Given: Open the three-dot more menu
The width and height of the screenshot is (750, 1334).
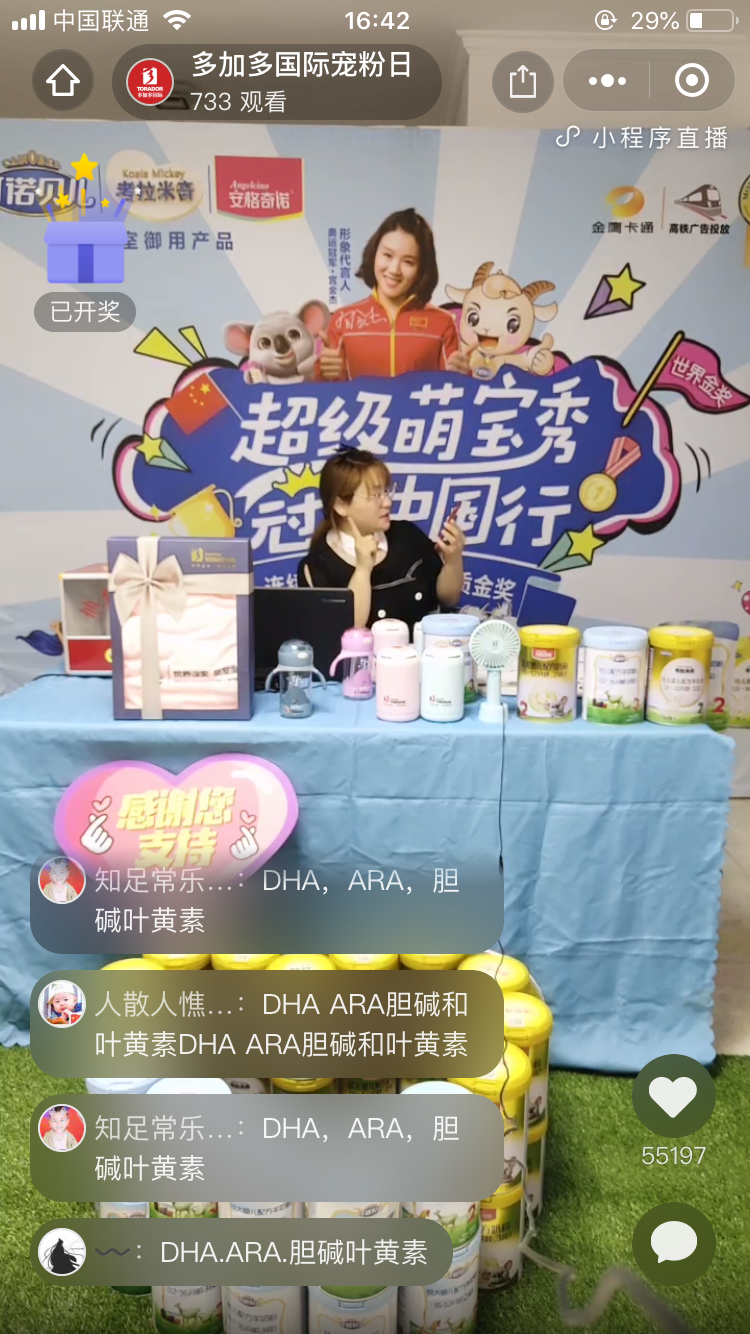Looking at the screenshot, I should pyautogui.click(x=607, y=82).
